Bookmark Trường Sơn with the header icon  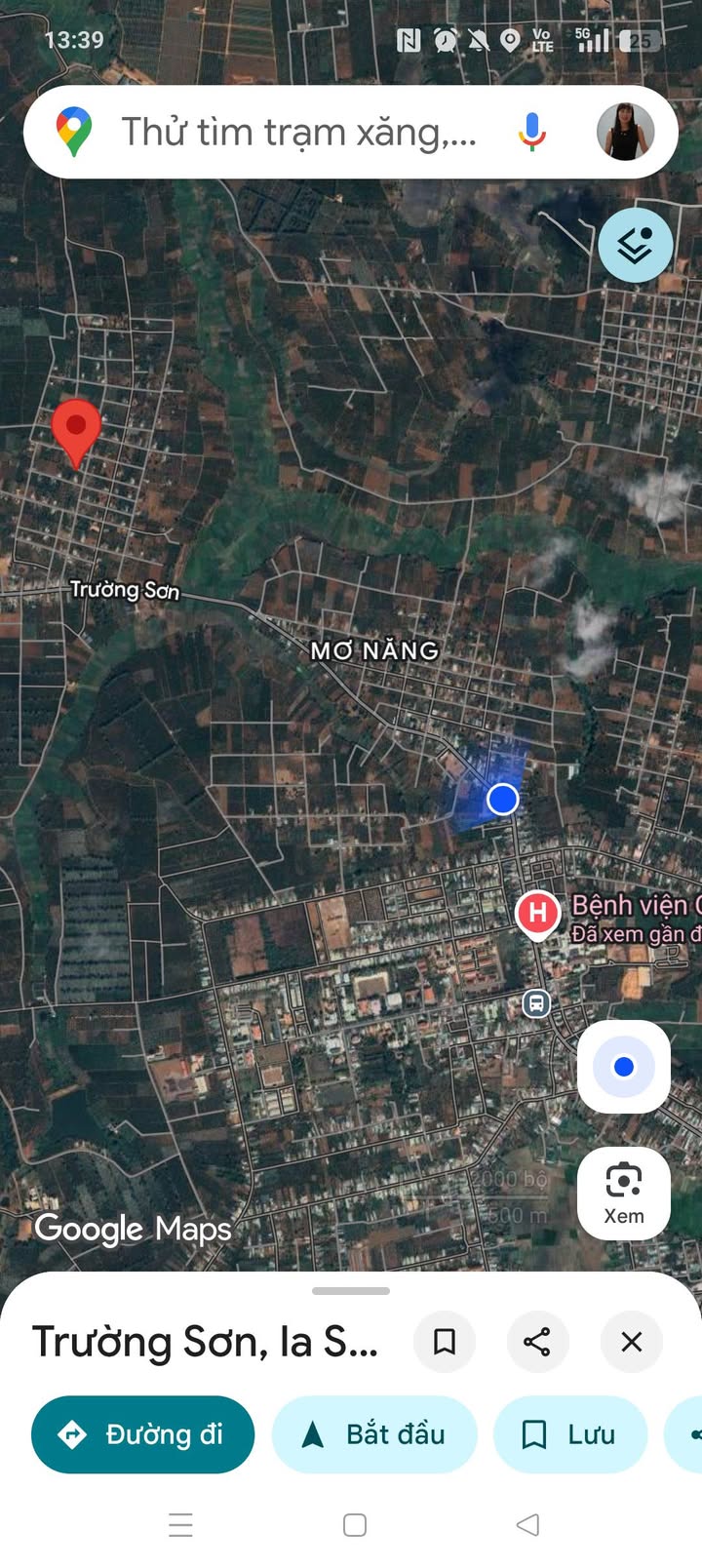[x=445, y=1342]
